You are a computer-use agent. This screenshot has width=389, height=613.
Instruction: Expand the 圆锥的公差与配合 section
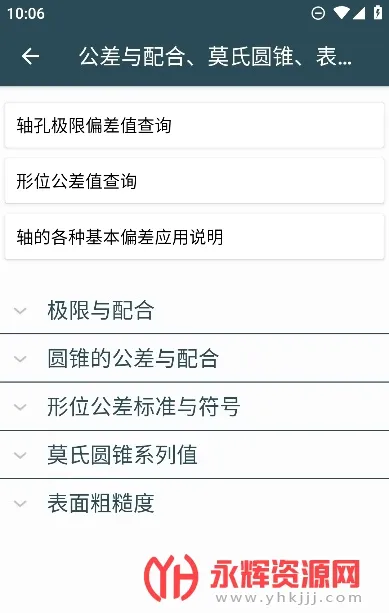(194, 358)
